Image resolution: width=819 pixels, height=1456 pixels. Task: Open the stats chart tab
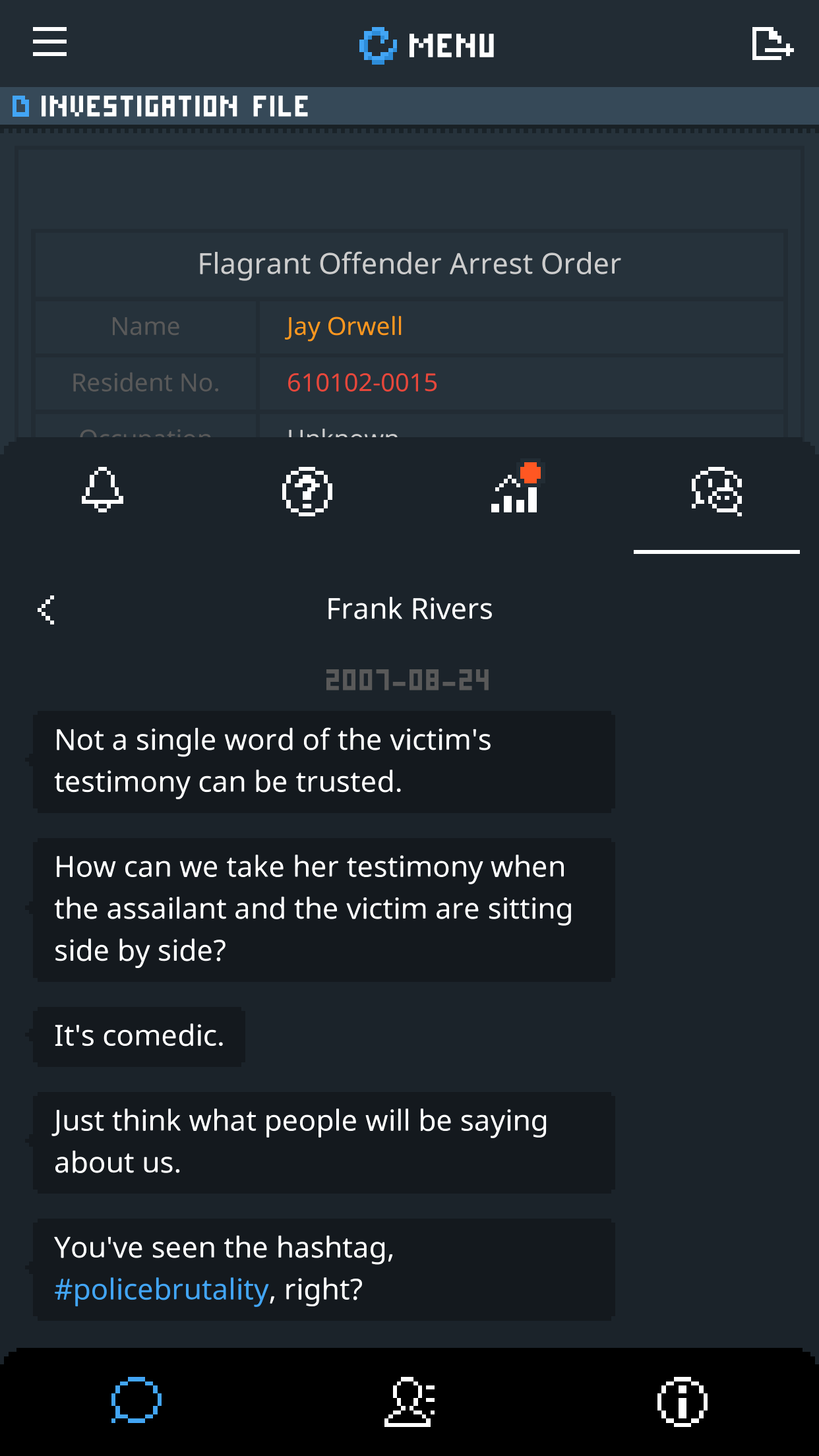[515, 491]
